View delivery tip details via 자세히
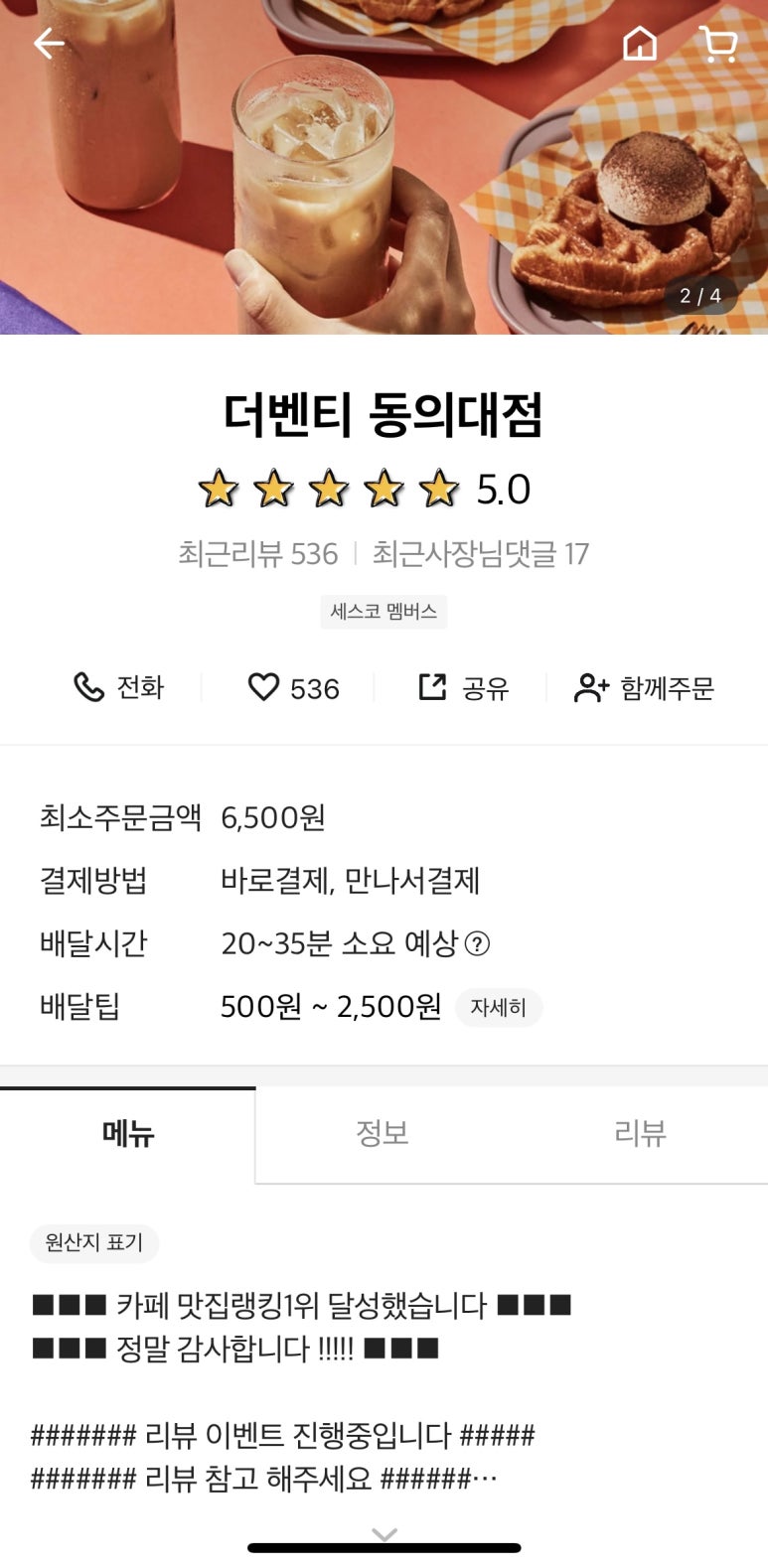 click(498, 1007)
